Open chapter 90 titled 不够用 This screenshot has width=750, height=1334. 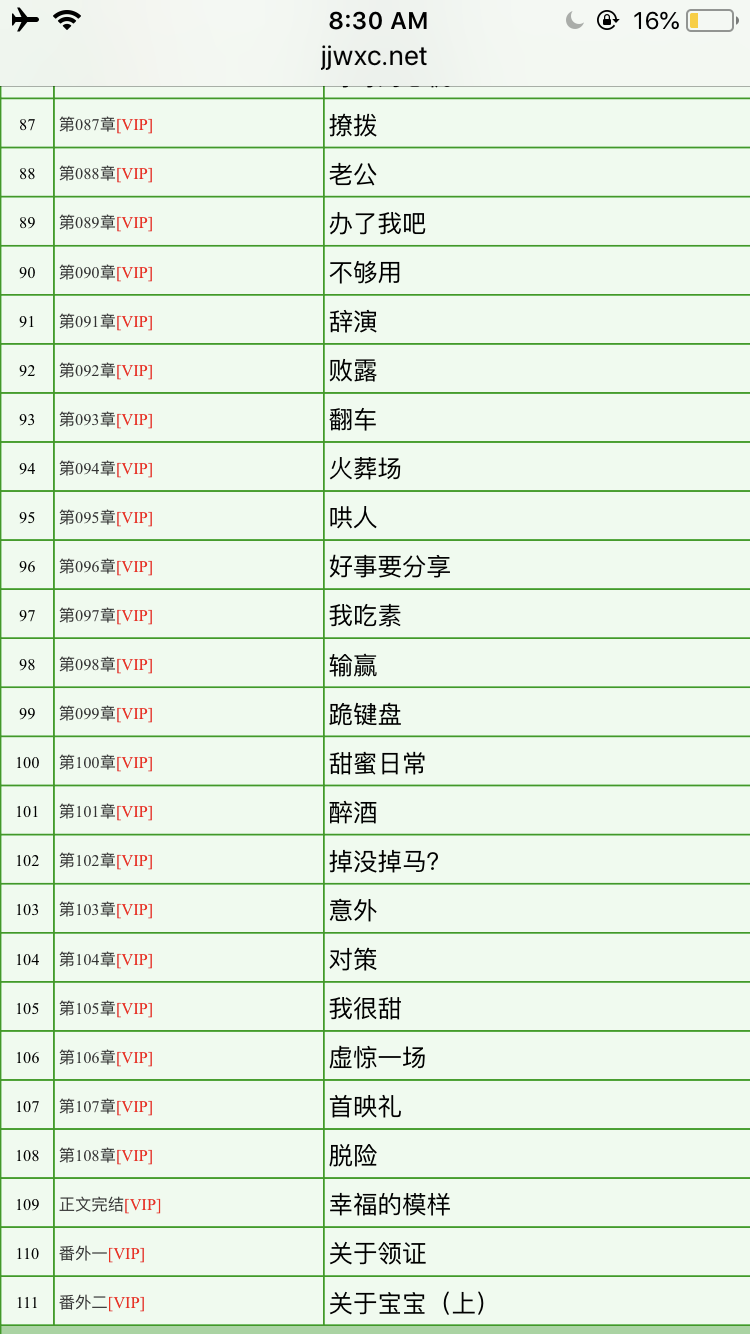tap(365, 272)
